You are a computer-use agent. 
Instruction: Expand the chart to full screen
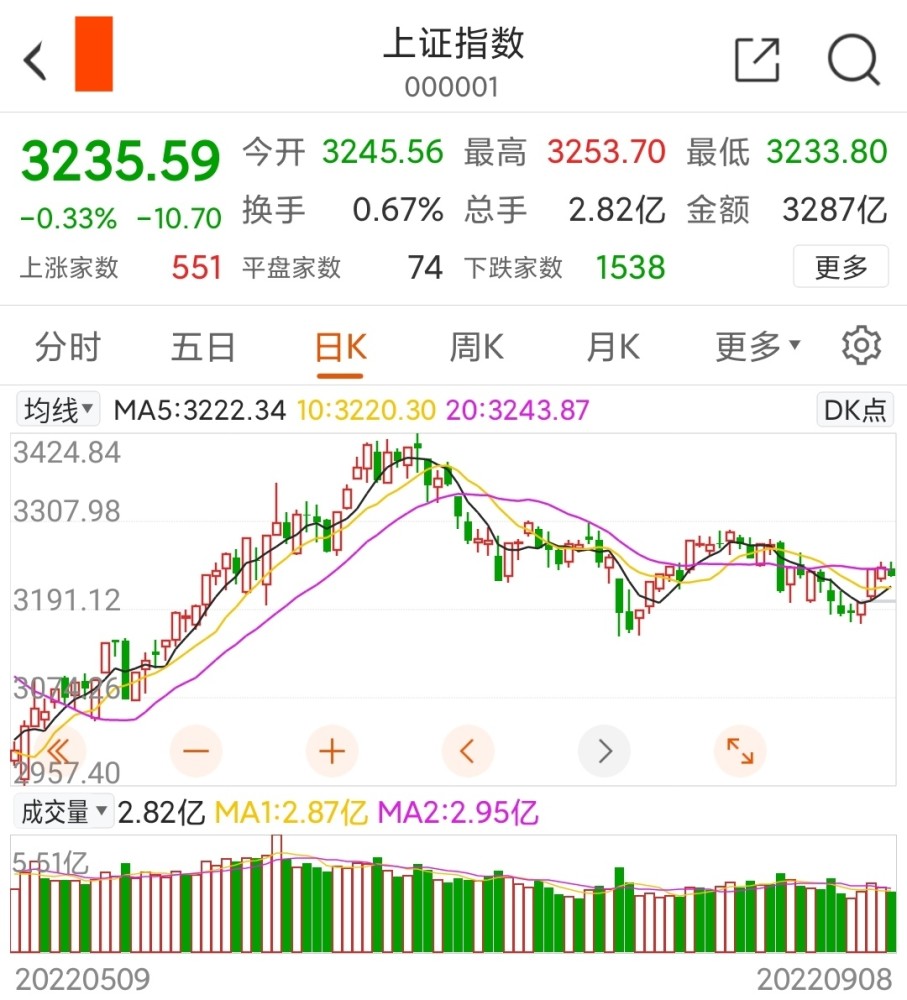(x=740, y=750)
